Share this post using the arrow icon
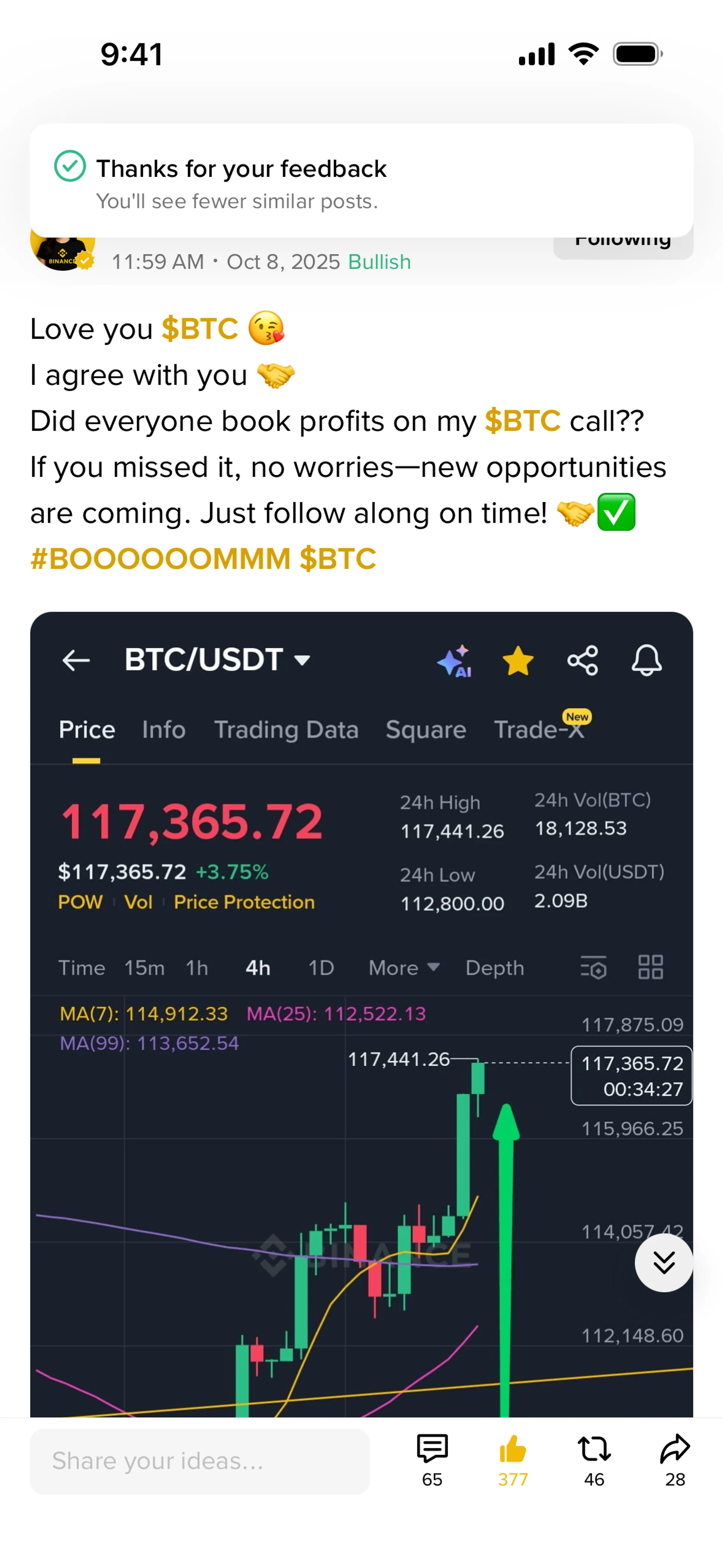Image resolution: width=723 pixels, height=1568 pixels. coord(674,1458)
